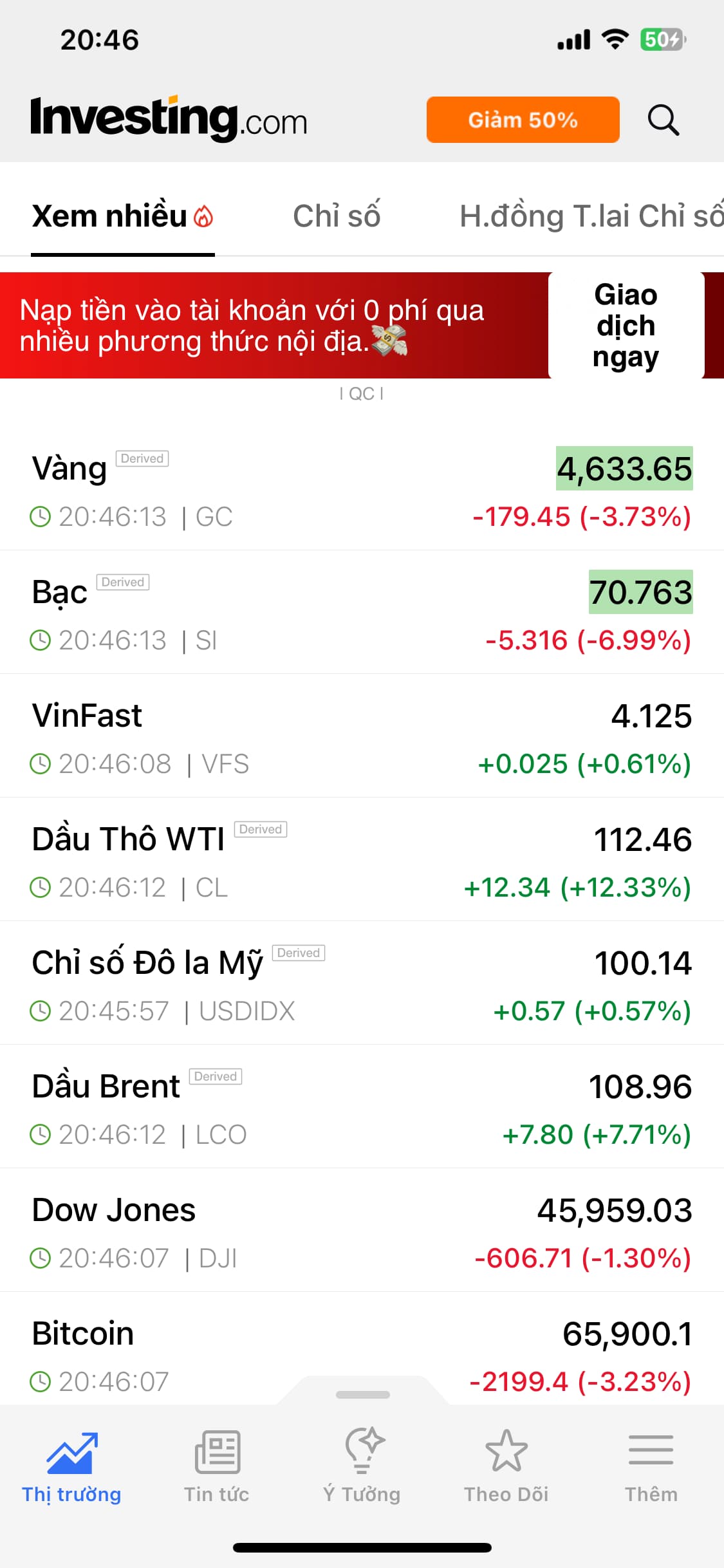Screen dimensions: 724x1568
Task: Open the Bạc silver quote
Action: click(360, 613)
